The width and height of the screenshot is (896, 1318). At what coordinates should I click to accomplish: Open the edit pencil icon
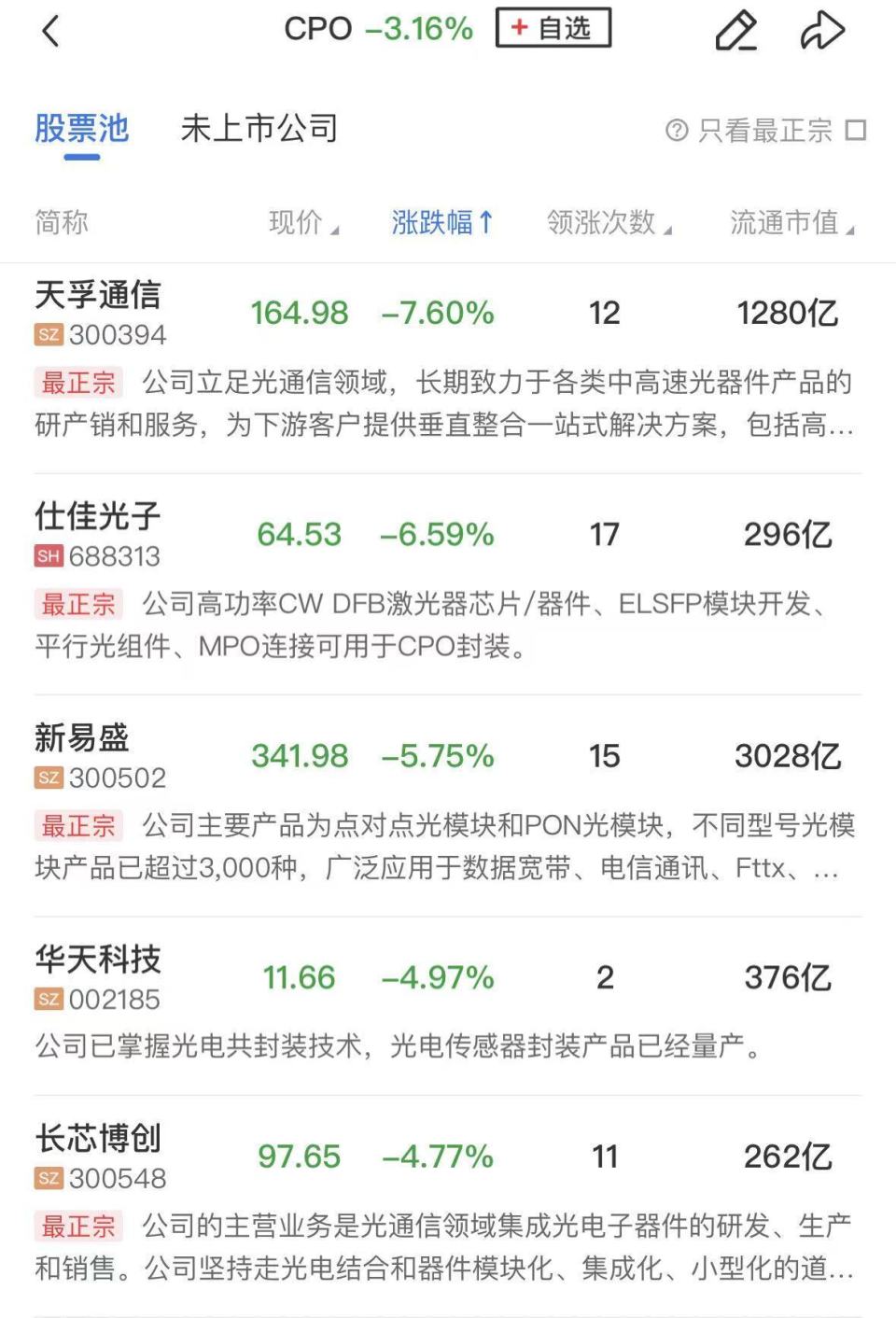pyautogui.click(x=736, y=31)
